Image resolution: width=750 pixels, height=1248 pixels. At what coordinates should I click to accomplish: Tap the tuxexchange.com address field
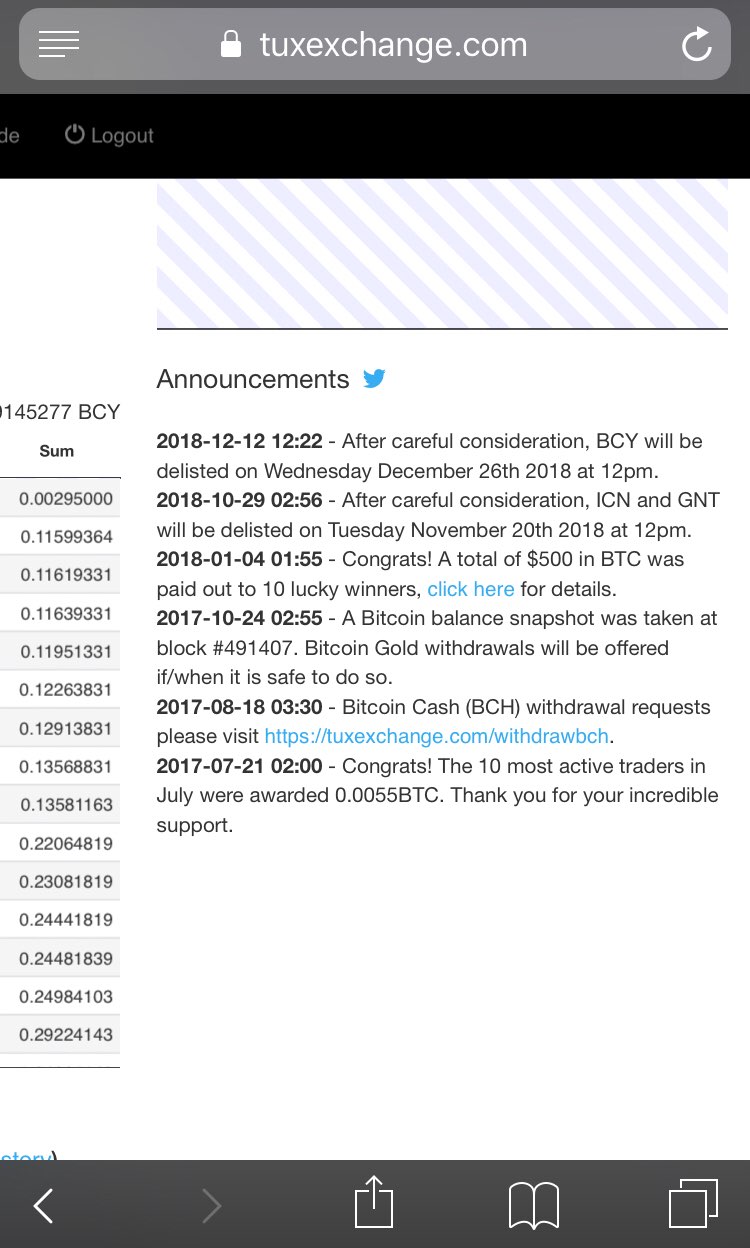pos(375,44)
